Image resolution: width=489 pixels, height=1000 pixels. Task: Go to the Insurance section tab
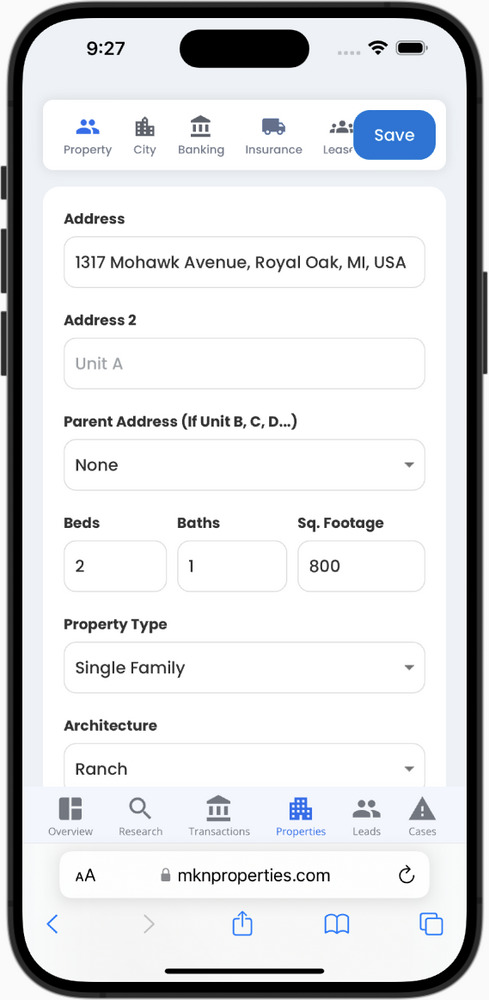tap(274, 136)
